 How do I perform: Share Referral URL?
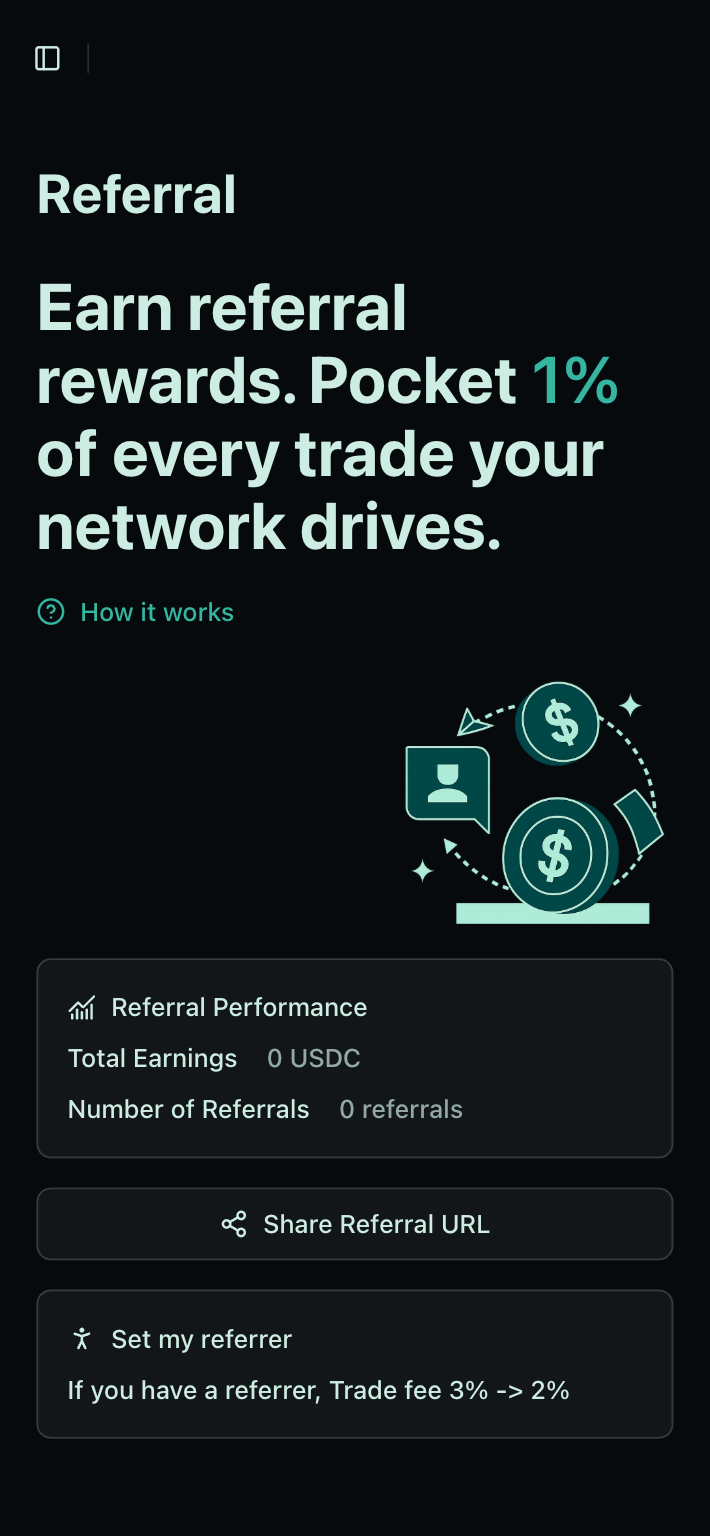(x=355, y=1224)
